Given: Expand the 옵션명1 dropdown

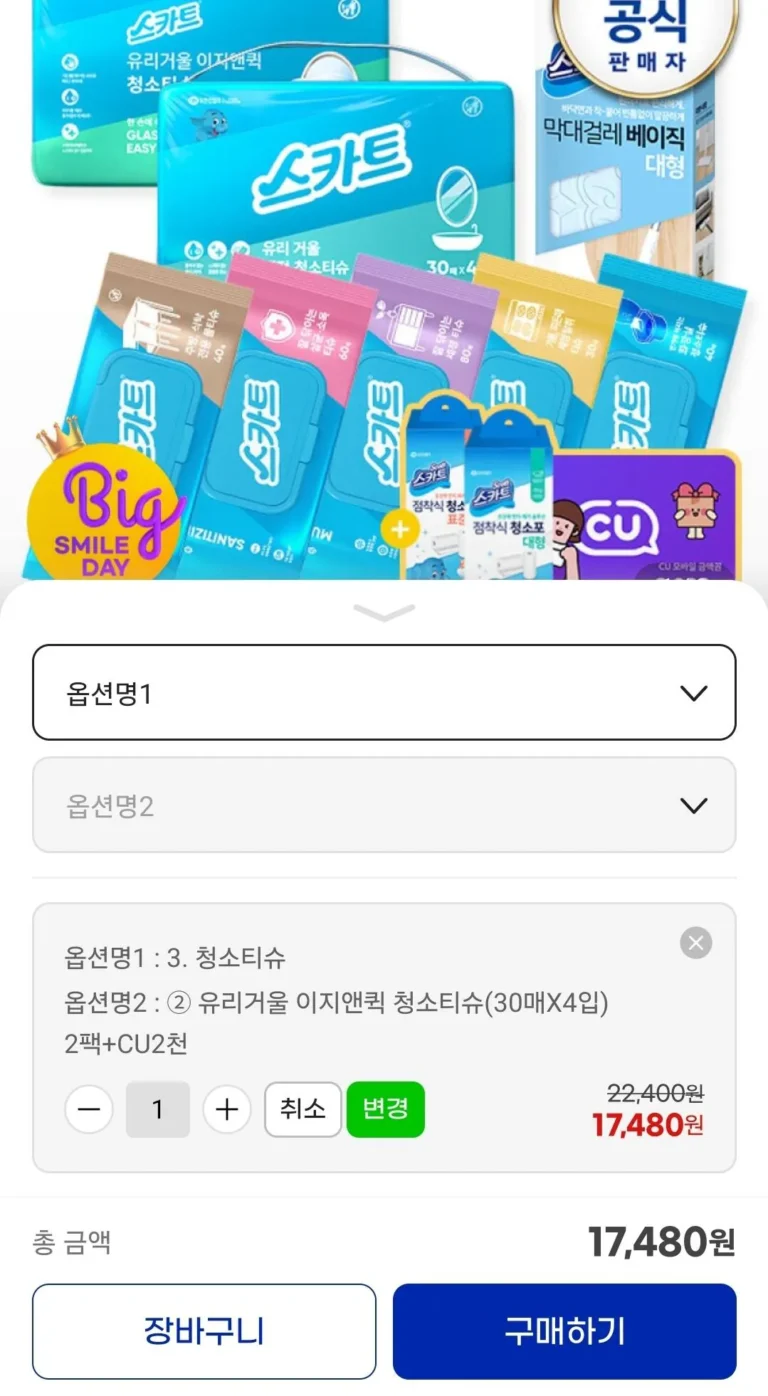Looking at the screenshot, I should click(384, 692).
